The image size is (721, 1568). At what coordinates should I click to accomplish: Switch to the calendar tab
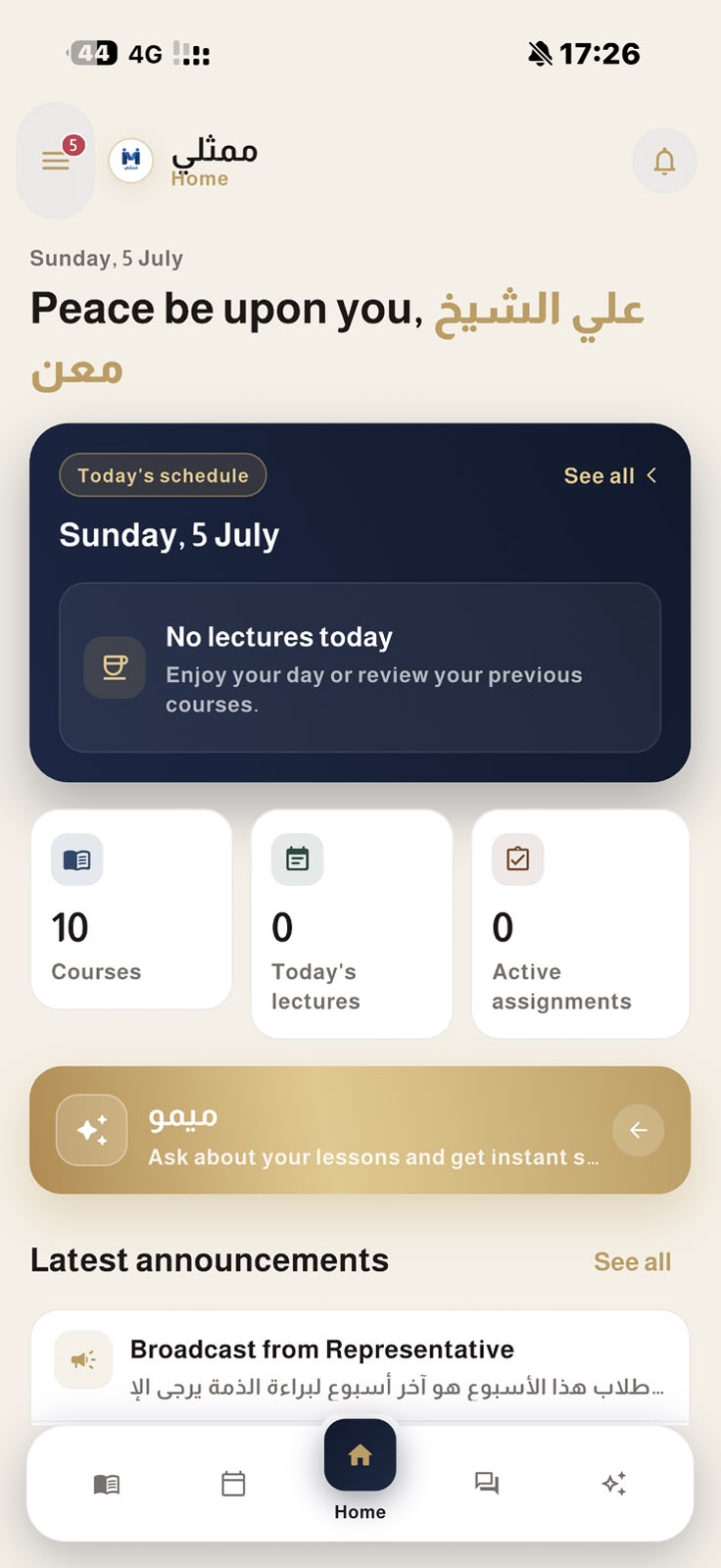(x=233, y=1484)
